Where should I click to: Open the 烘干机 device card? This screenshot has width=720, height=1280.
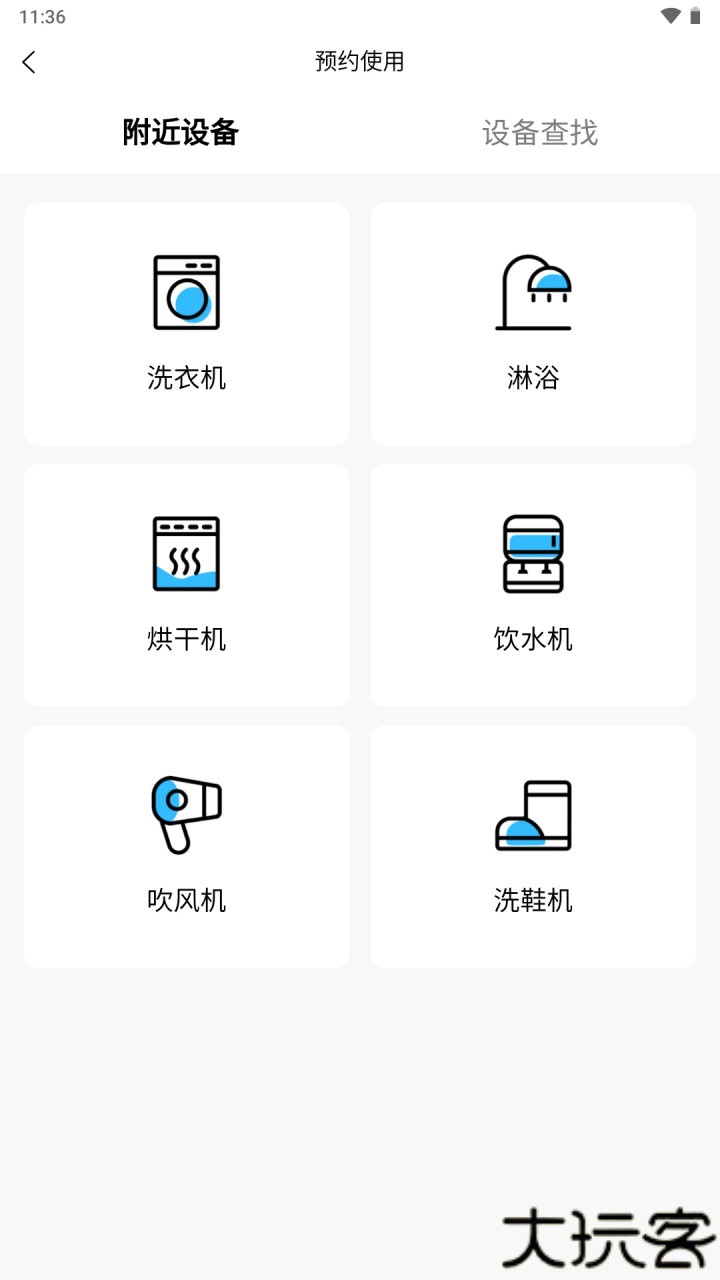(x=187, y=585)
